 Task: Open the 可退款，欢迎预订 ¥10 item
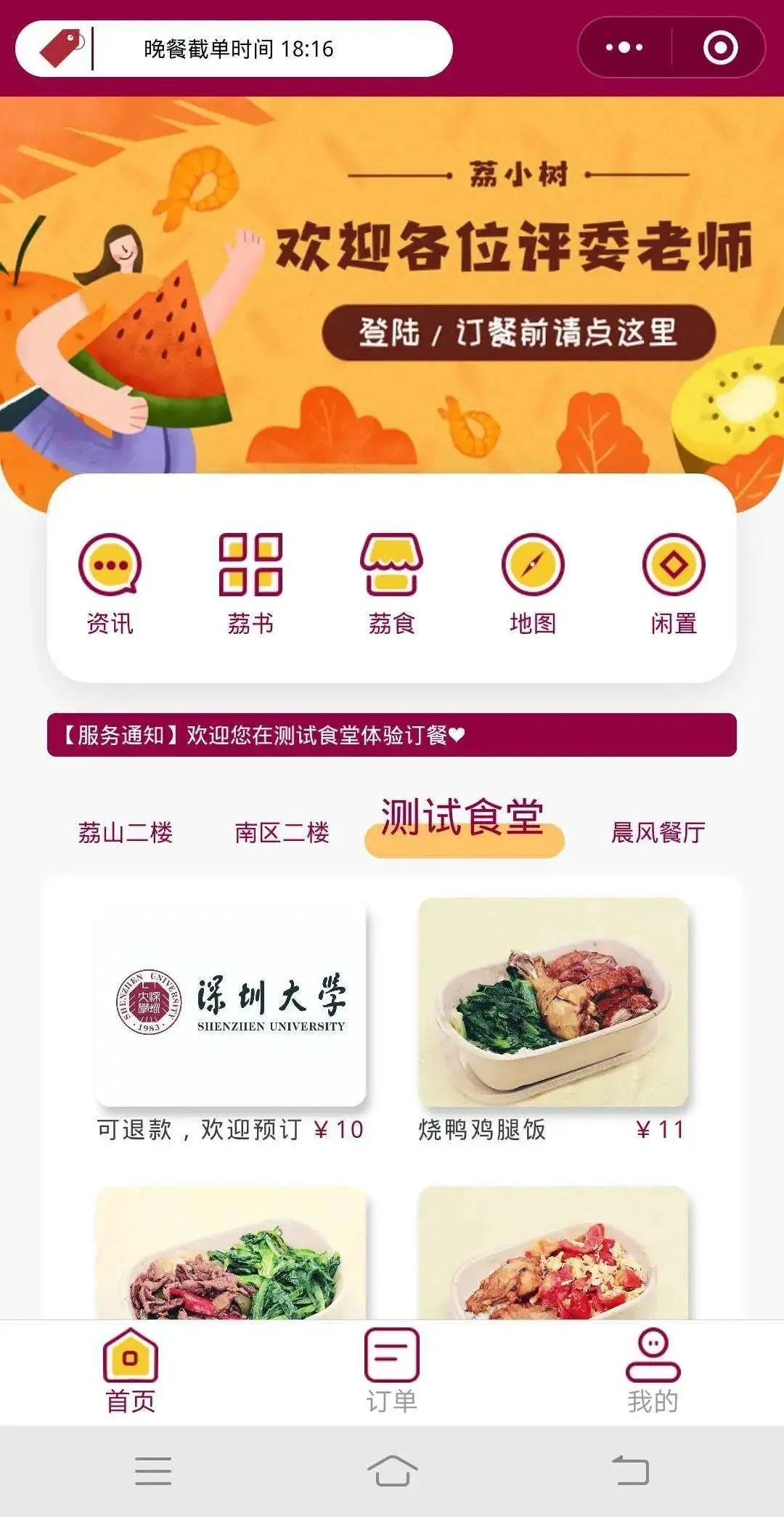pos(231,1021)
